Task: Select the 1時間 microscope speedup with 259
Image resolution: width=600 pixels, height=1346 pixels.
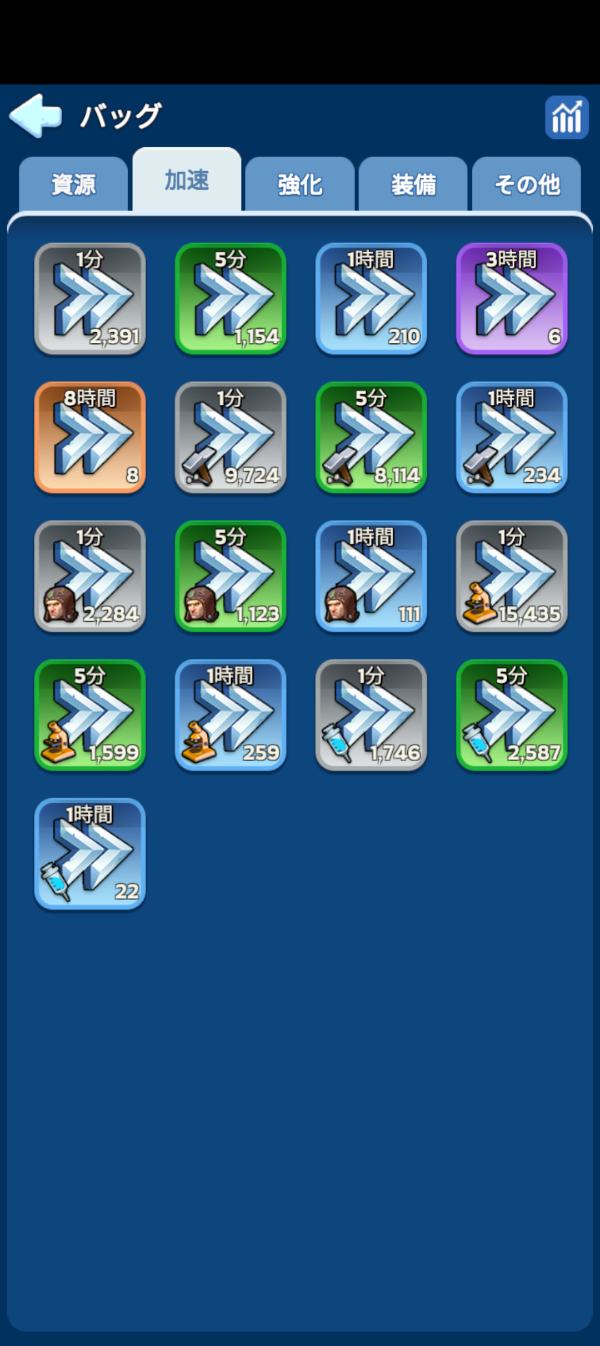Action: (231, 715)
